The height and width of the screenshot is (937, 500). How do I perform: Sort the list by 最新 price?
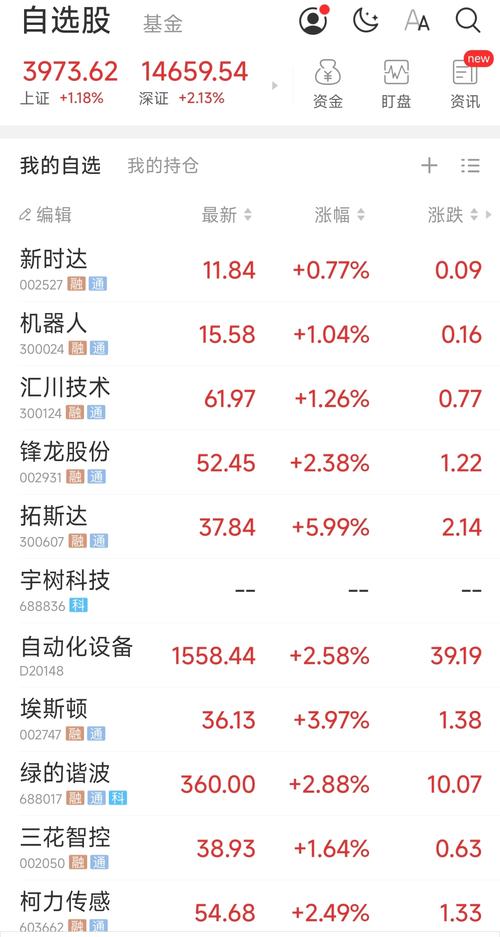[x=226, y=215]
